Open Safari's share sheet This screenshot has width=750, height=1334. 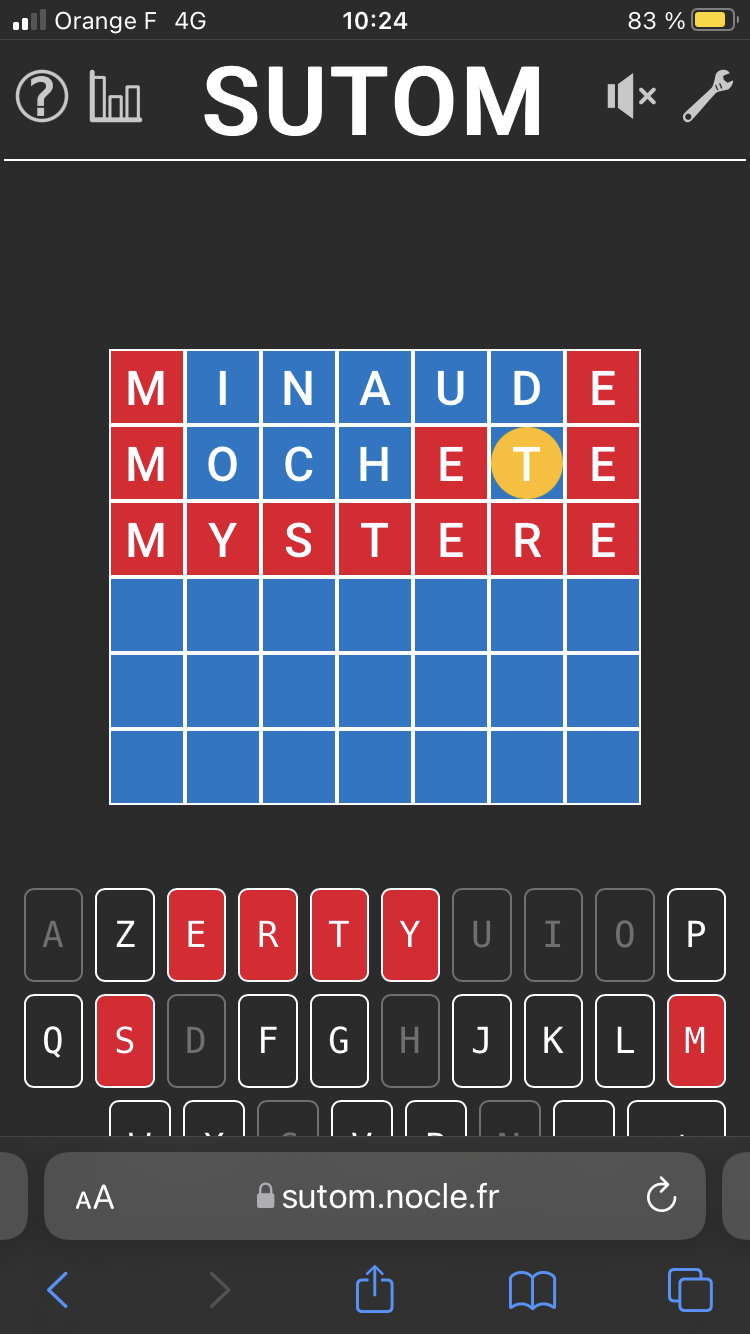pyautogui.click(x=375, y=1290)
